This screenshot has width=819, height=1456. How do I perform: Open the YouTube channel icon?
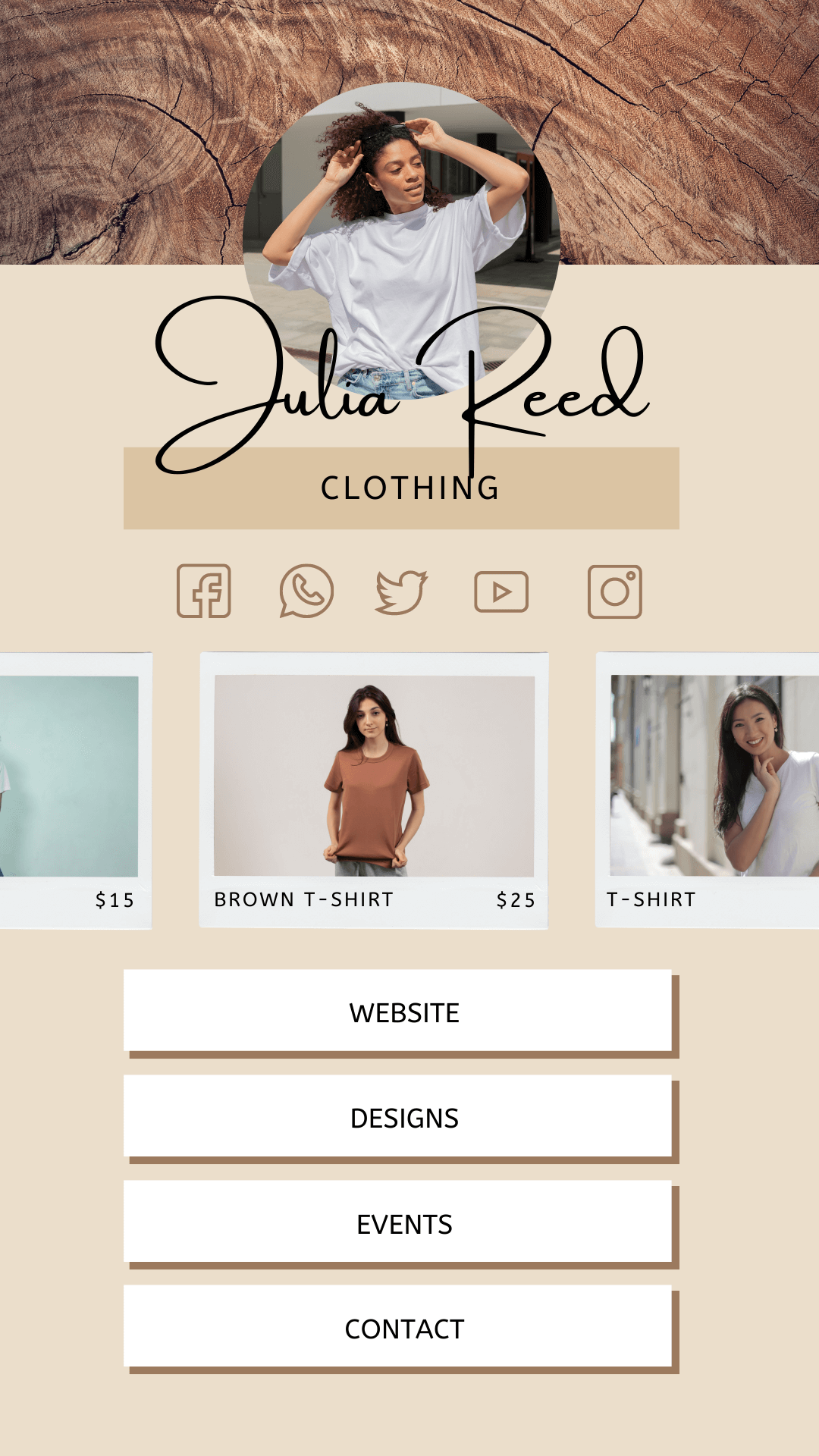click(501, 591)
